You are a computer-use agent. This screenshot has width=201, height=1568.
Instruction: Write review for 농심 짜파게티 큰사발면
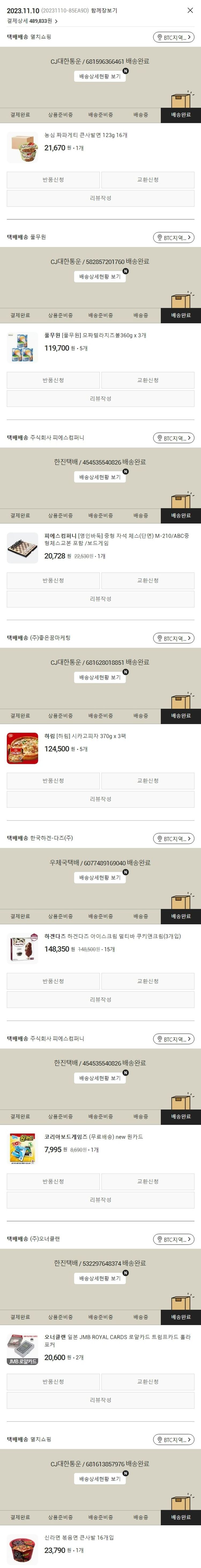100,198
